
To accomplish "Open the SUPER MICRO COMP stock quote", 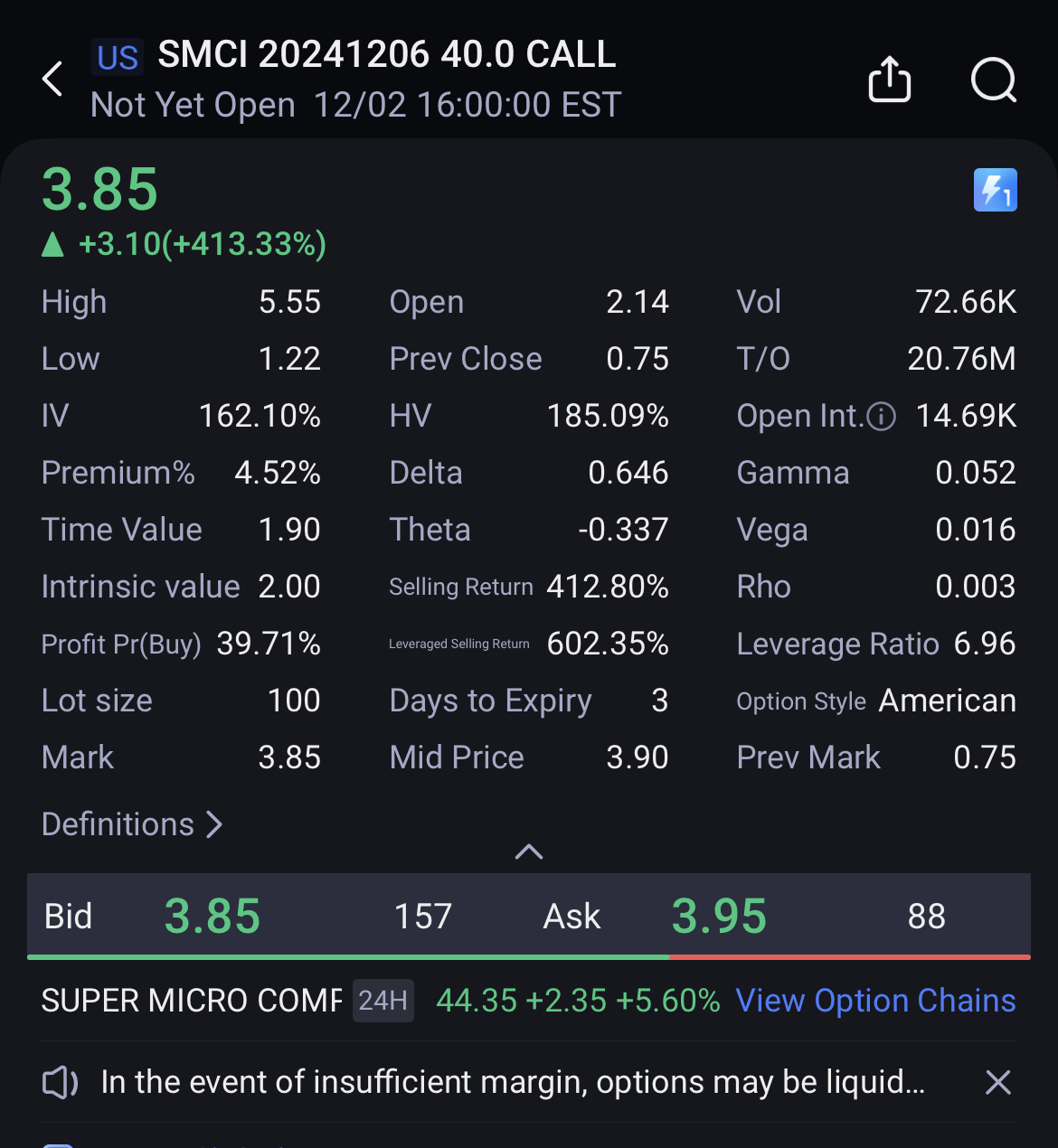I will (x=192, y=1001).
